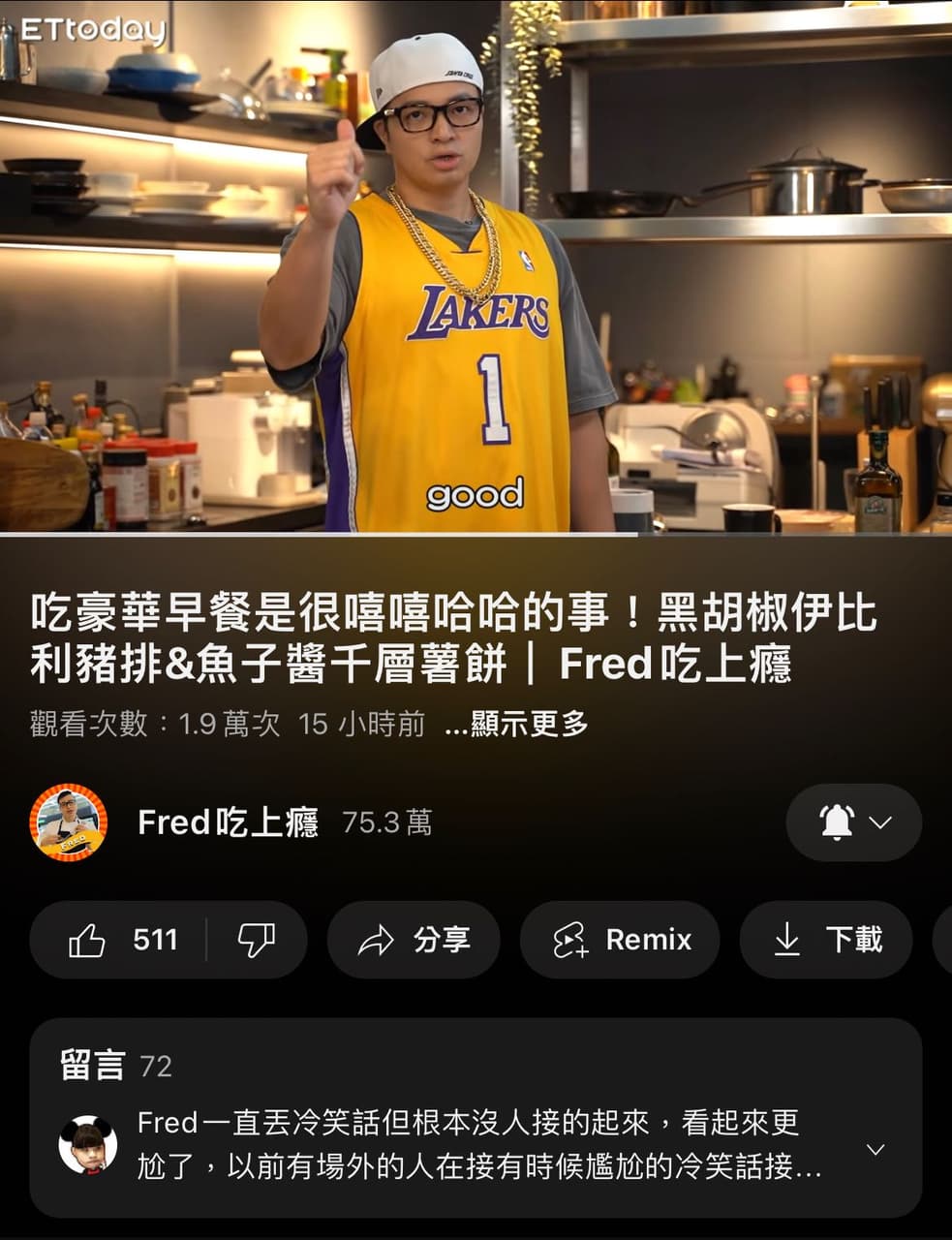Toggle notification settings for the channel

click(x=853, y=822)
